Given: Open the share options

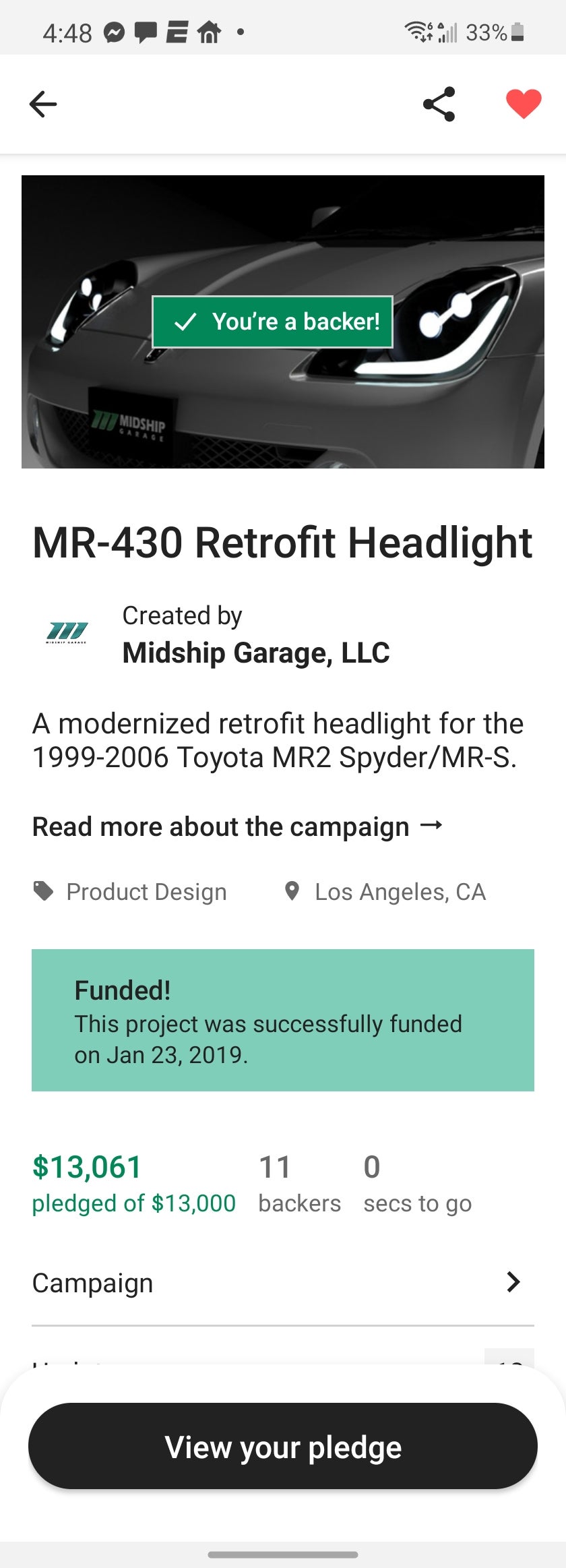Looking at the screenshot, I should point(439,104).
